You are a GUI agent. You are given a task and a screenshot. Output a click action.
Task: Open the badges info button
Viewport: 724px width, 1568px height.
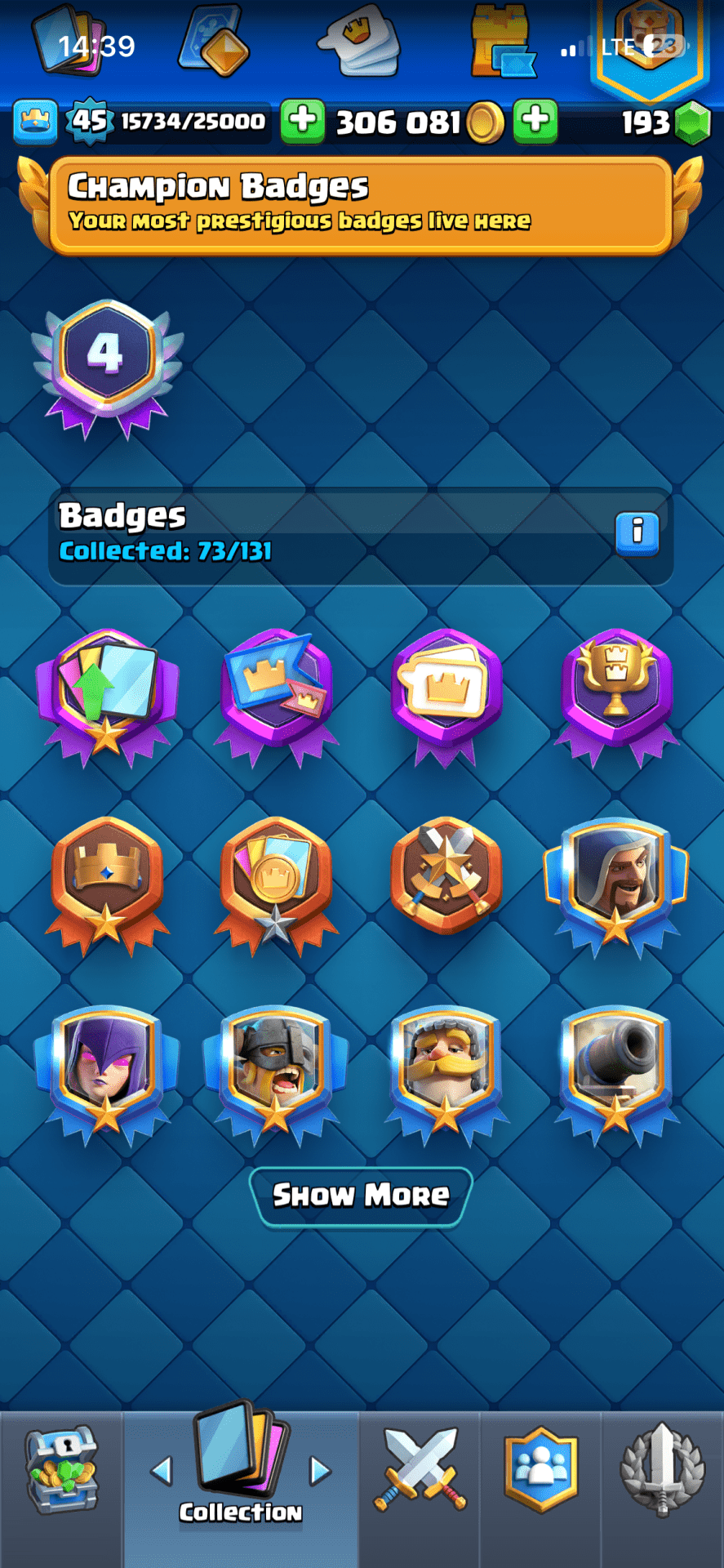pyautogui.click(x=637, y=534)
